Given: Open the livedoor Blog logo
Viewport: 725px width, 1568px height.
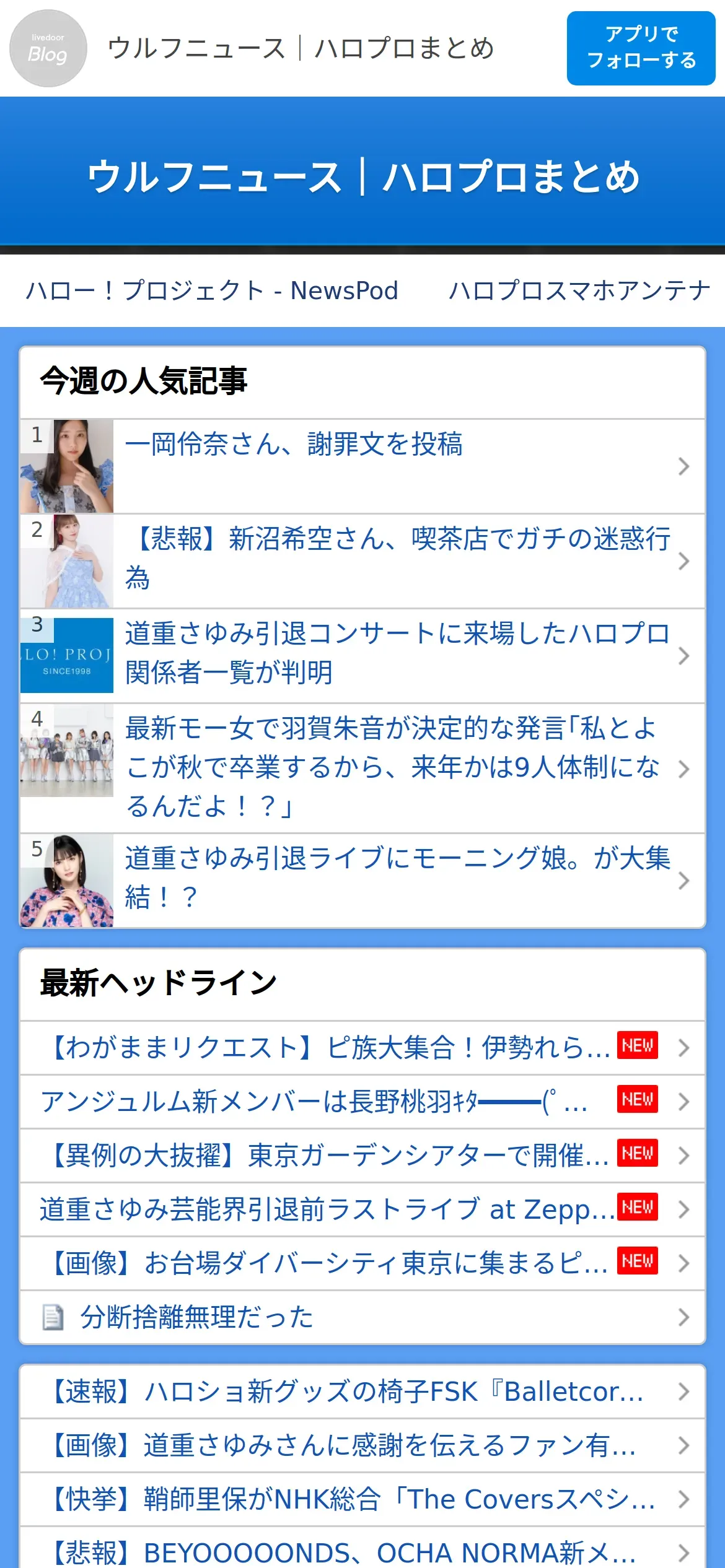Looking at the screenshot, I should click(48, 48).
